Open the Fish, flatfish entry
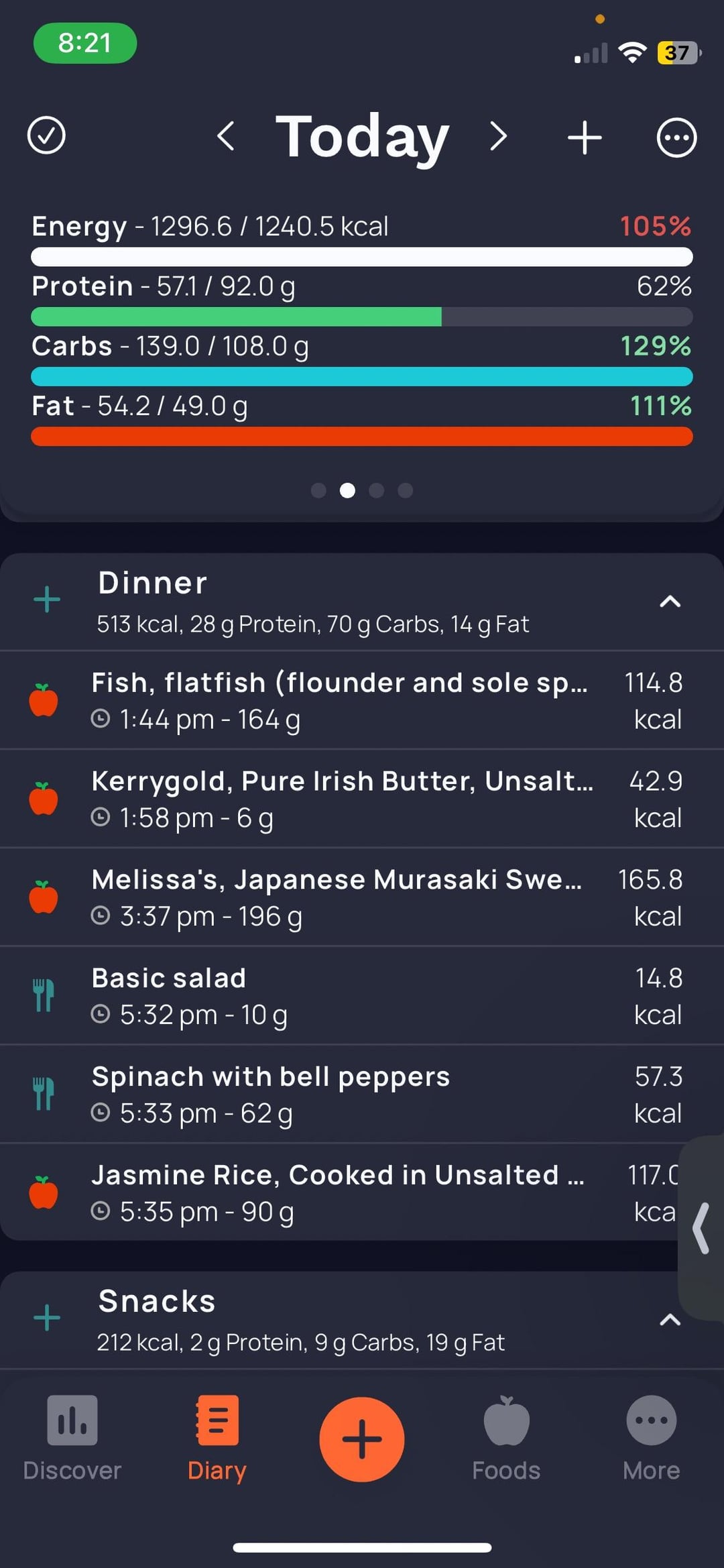Screen dimensions: 724x1568 click(362, 700)
